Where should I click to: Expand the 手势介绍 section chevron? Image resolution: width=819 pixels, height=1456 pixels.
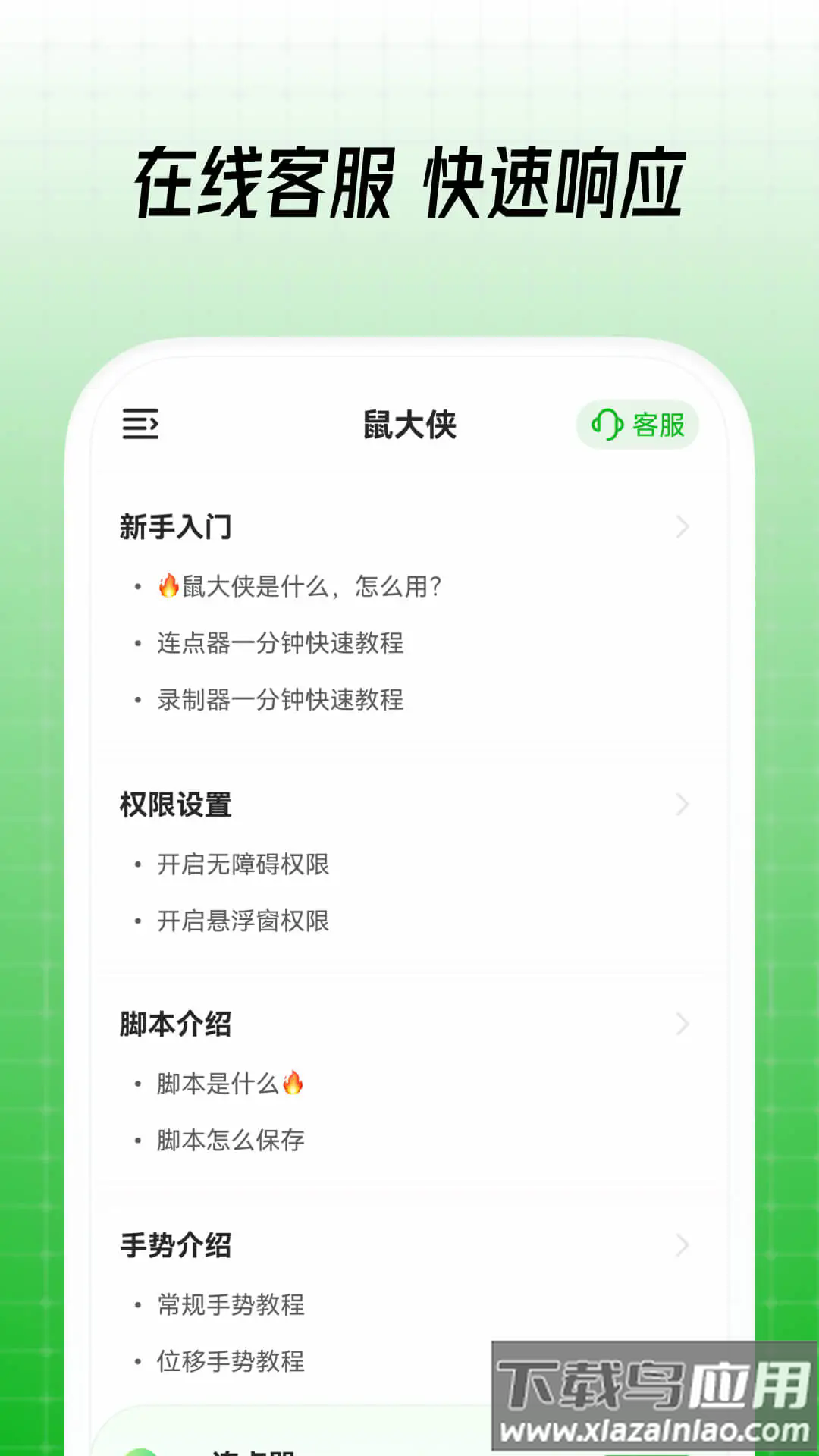click(x=682, y=1245)
